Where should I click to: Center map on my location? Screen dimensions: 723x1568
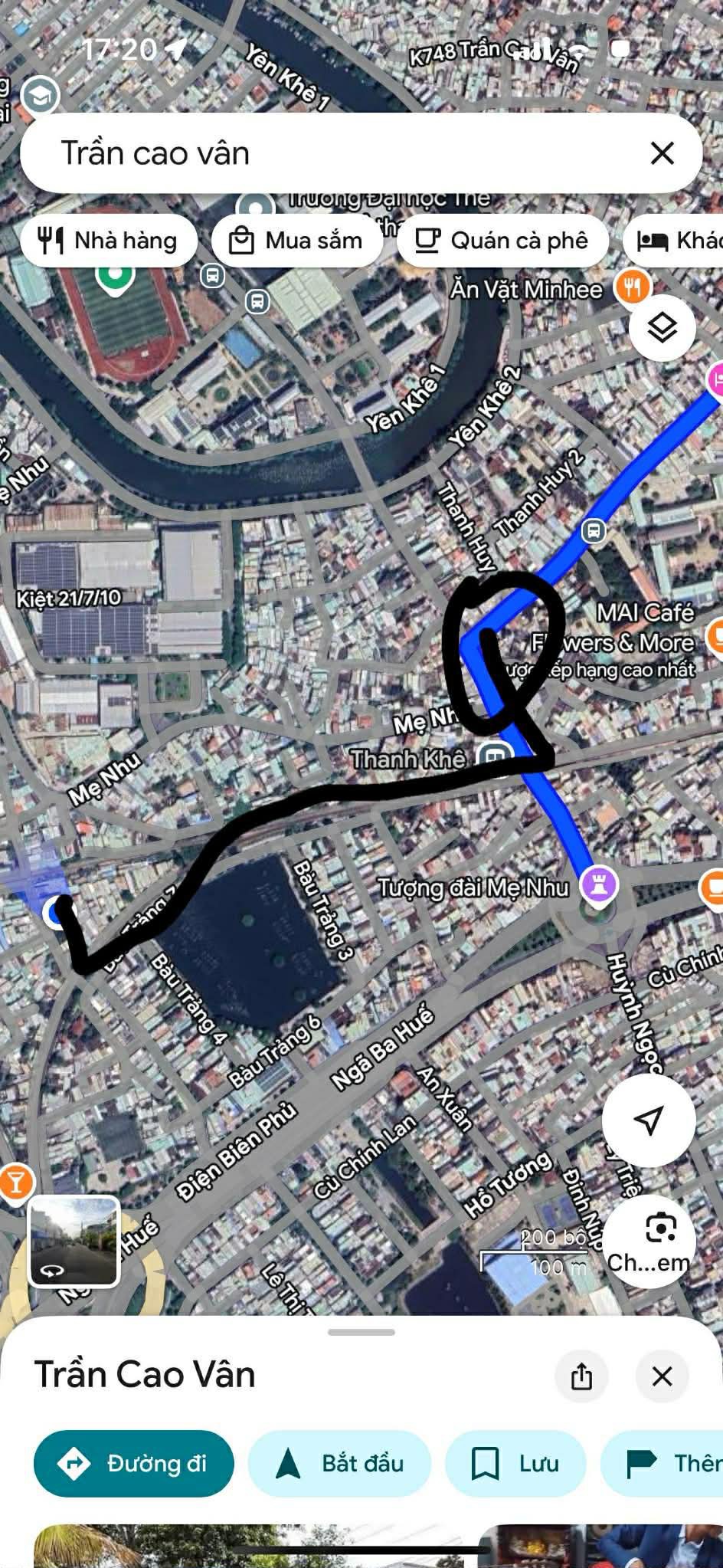[648, 1120]
